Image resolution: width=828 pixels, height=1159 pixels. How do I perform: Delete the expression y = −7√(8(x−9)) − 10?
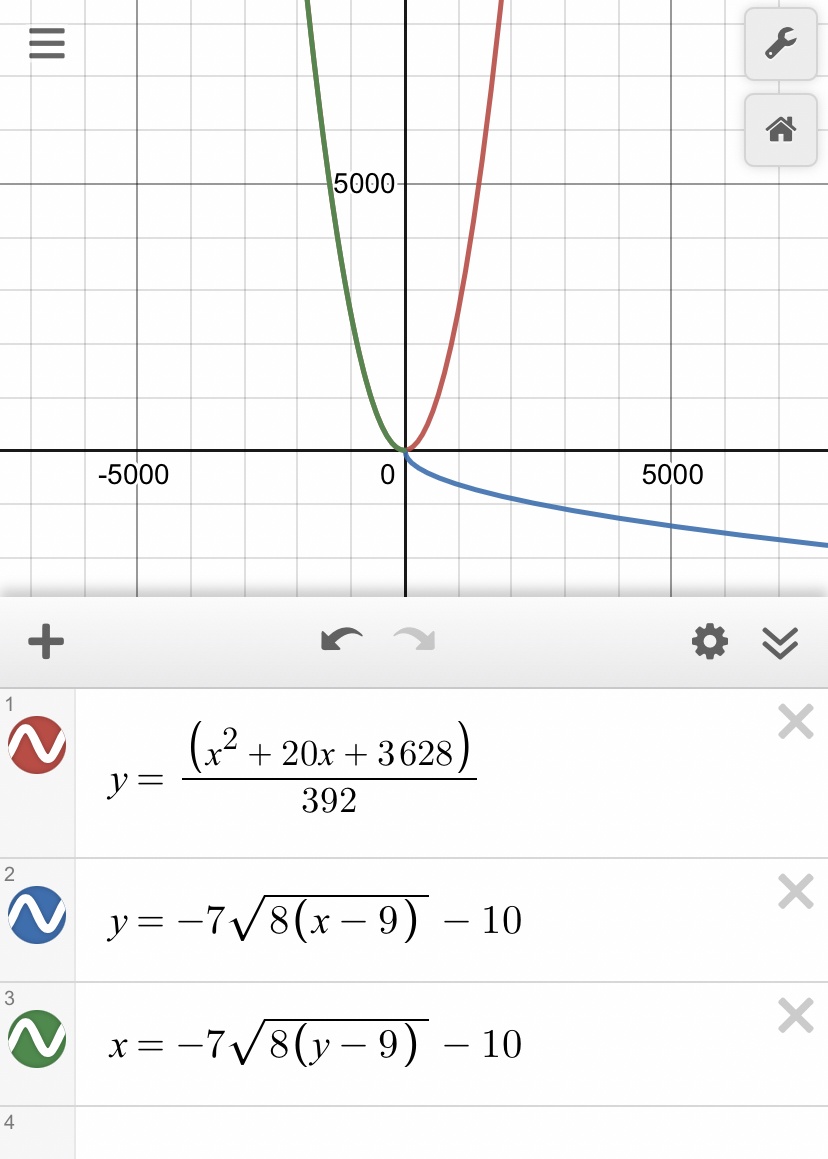tap(795, 891)
